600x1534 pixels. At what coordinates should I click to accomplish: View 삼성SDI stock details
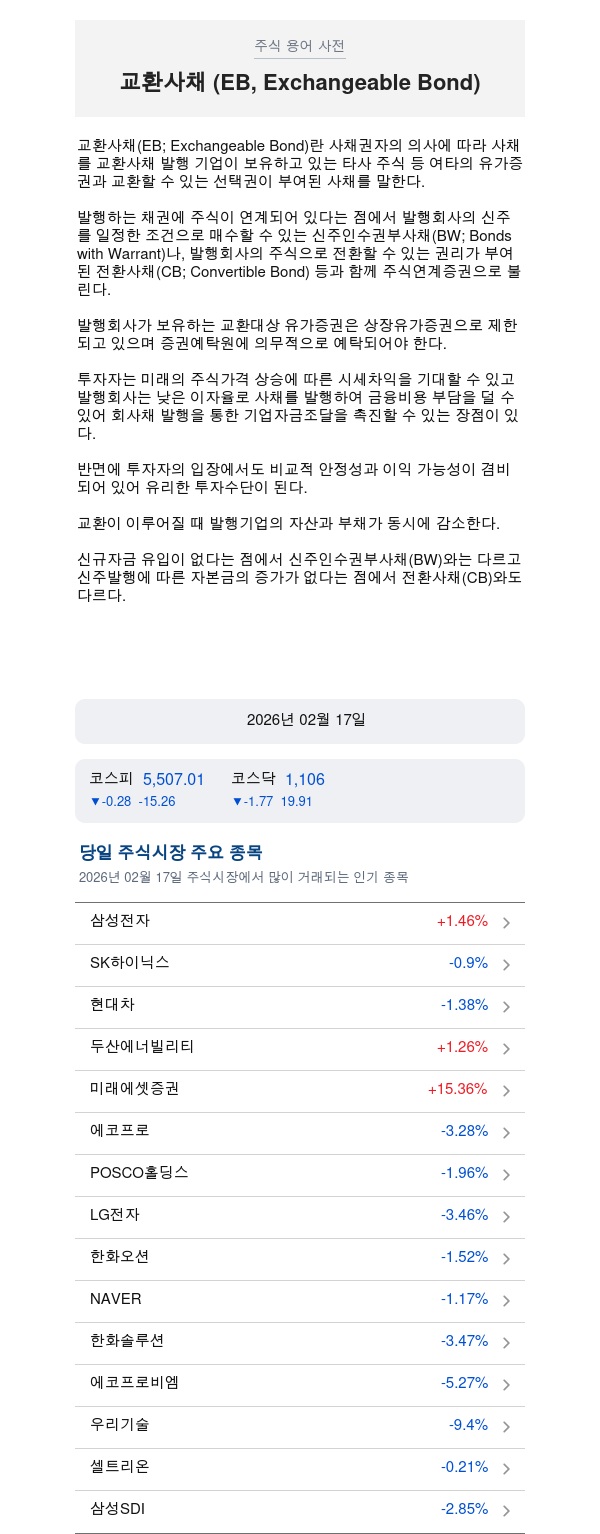[x=299, y=1510]
